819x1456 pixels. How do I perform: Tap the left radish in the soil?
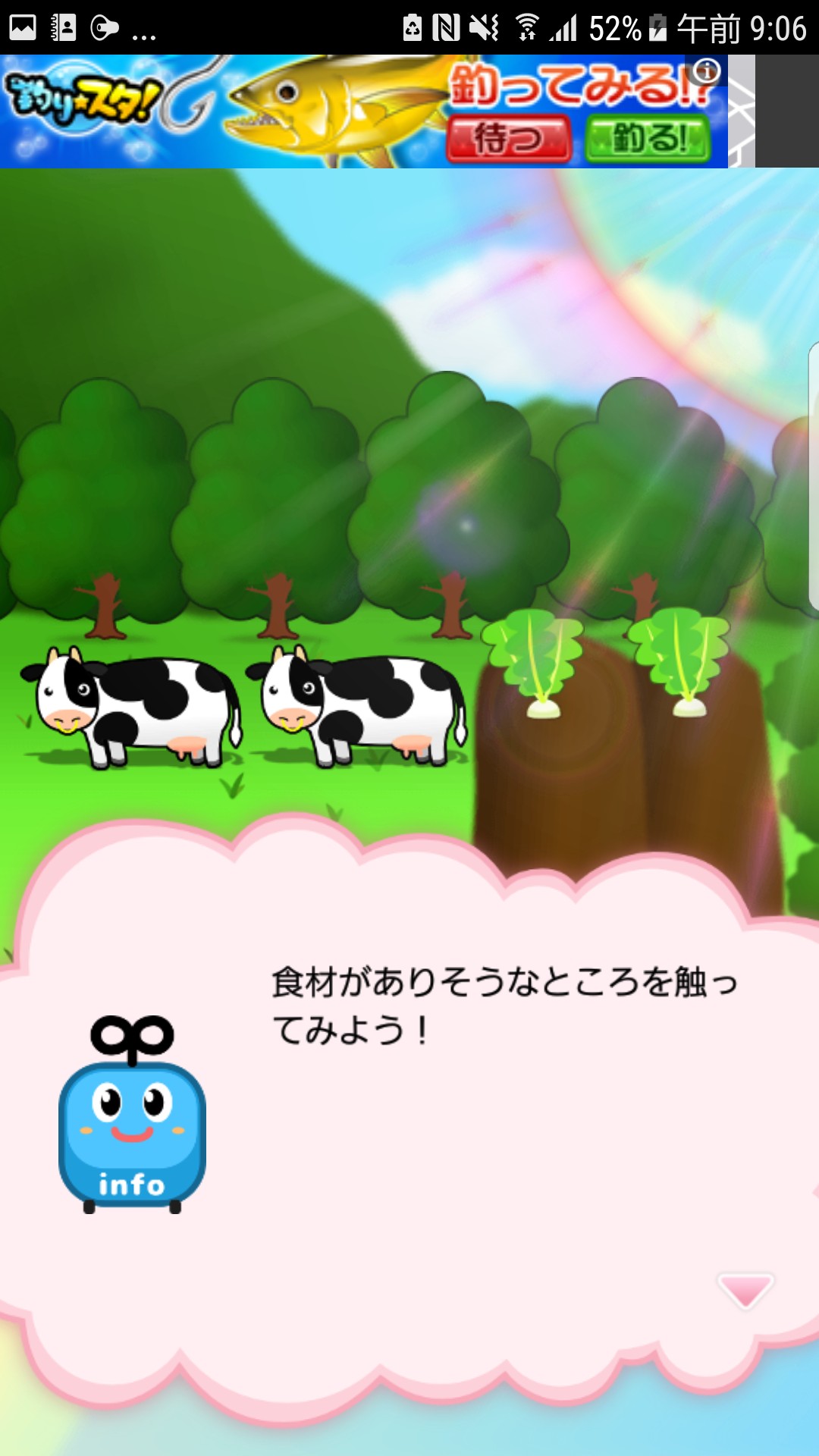coord(535,664)
